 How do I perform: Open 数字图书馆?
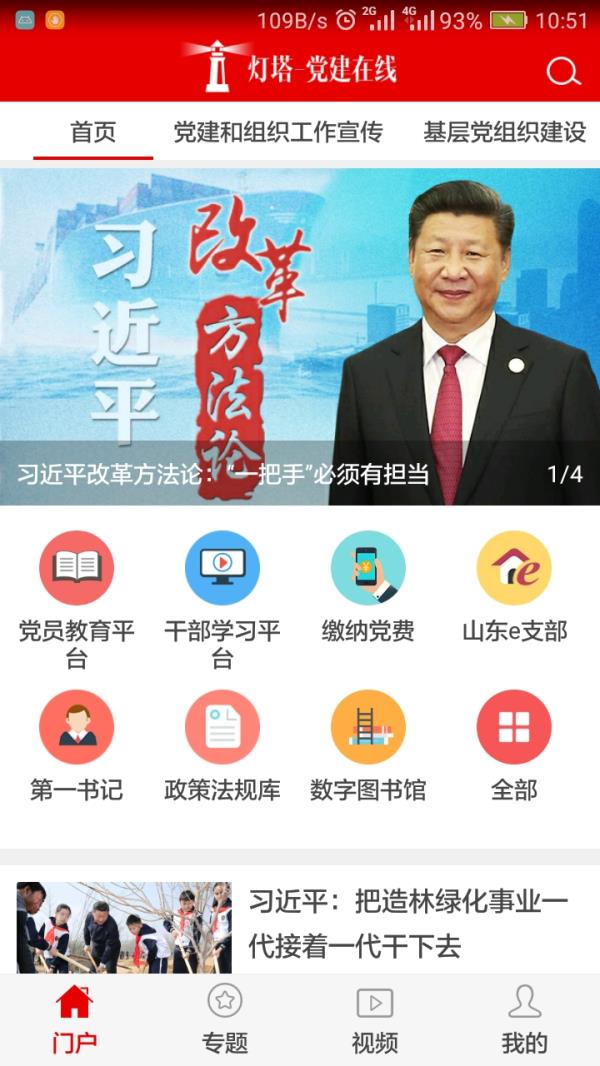pyautogui.click(x=368, y=746)
